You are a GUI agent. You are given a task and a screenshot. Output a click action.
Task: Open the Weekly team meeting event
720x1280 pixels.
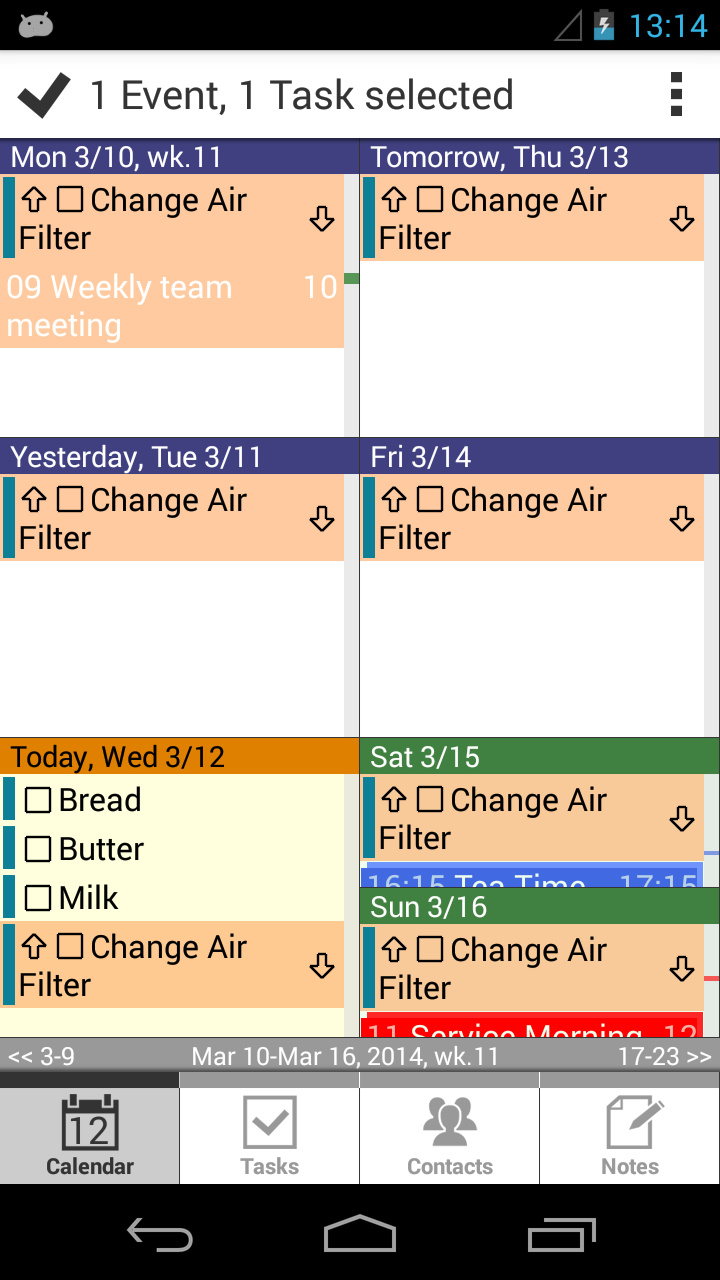click(x=172, y=306)
